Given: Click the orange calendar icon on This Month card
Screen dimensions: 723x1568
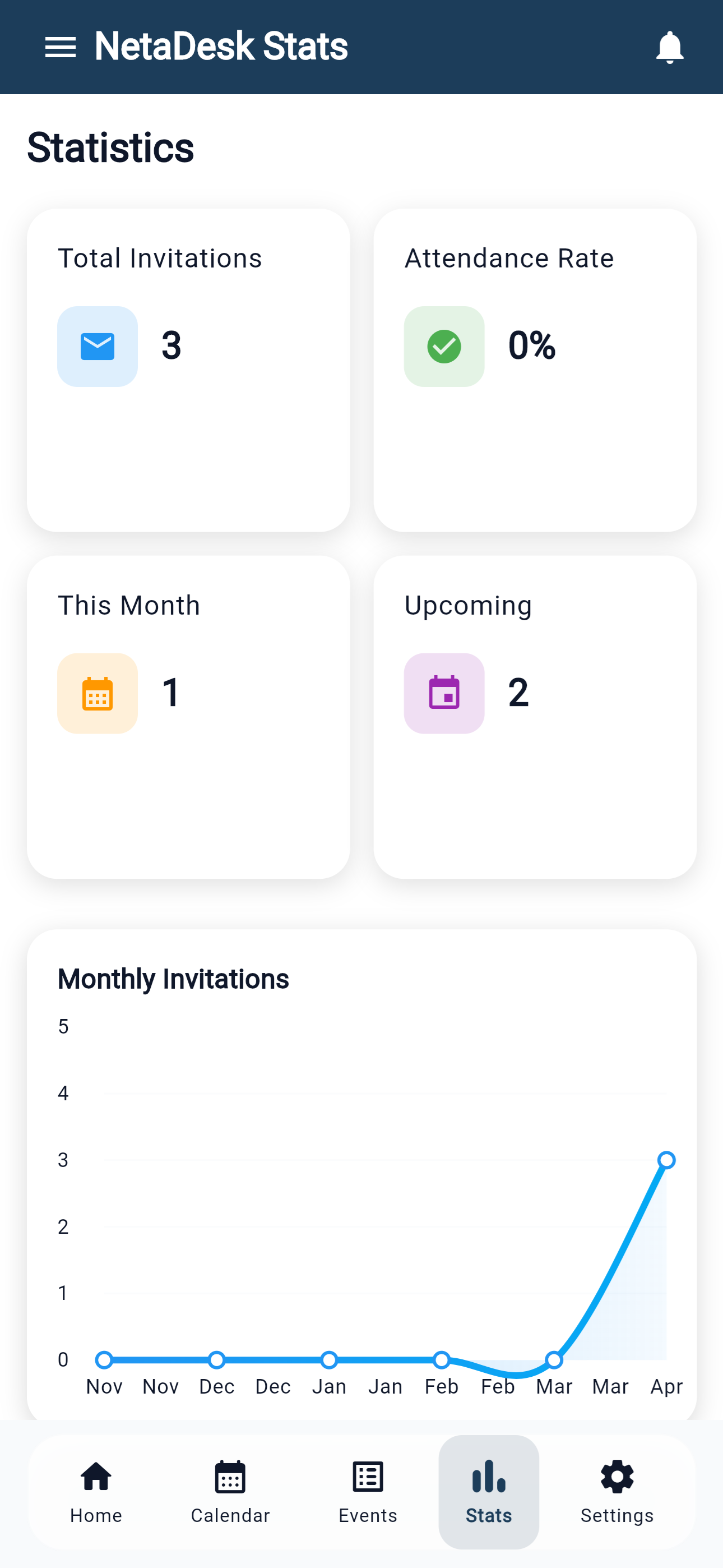Looking at the screenshot, I should click(98, 693).
